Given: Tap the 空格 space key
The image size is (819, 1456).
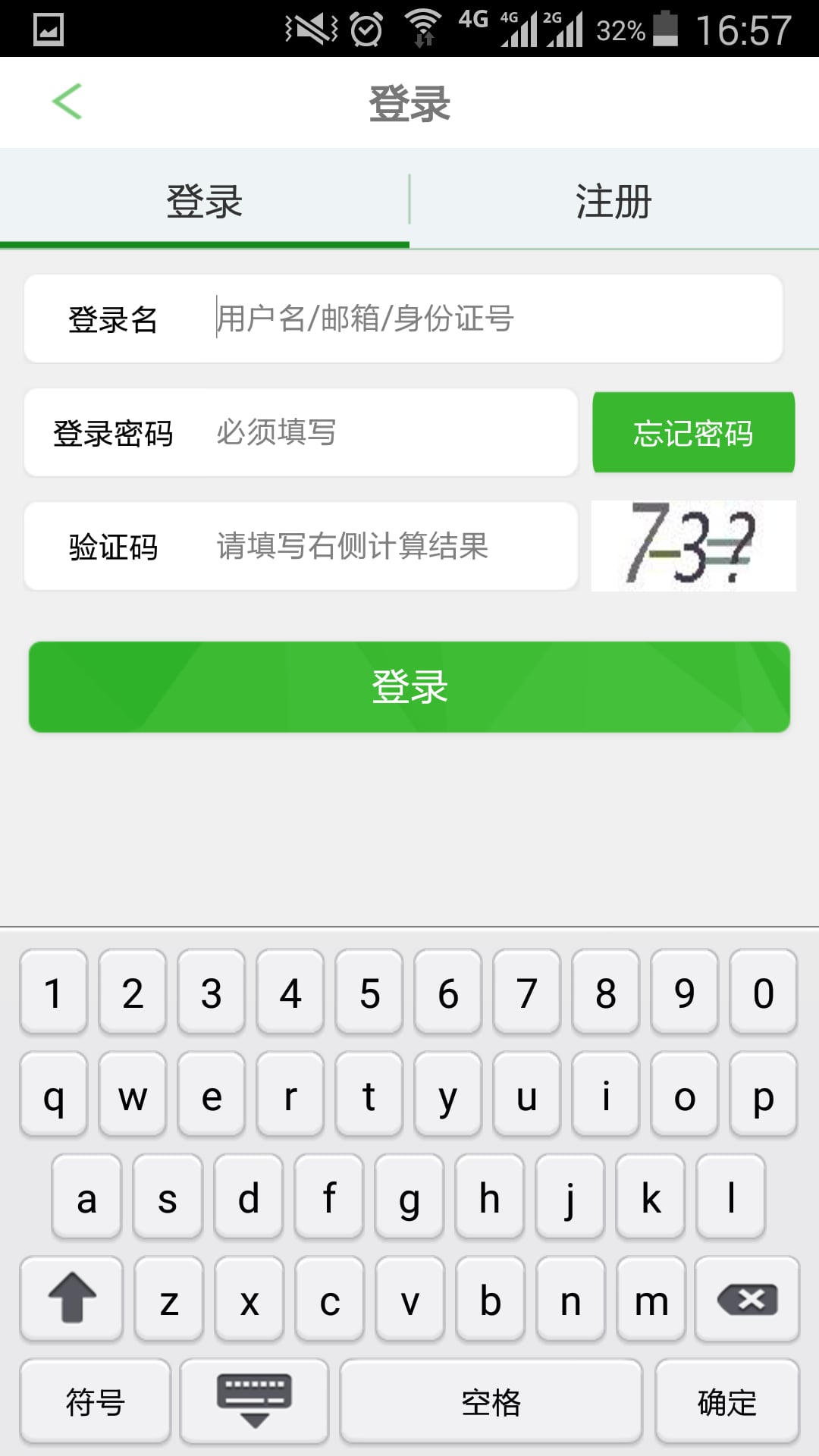Looking at the screenshot, I should (x=491, y=1402).
